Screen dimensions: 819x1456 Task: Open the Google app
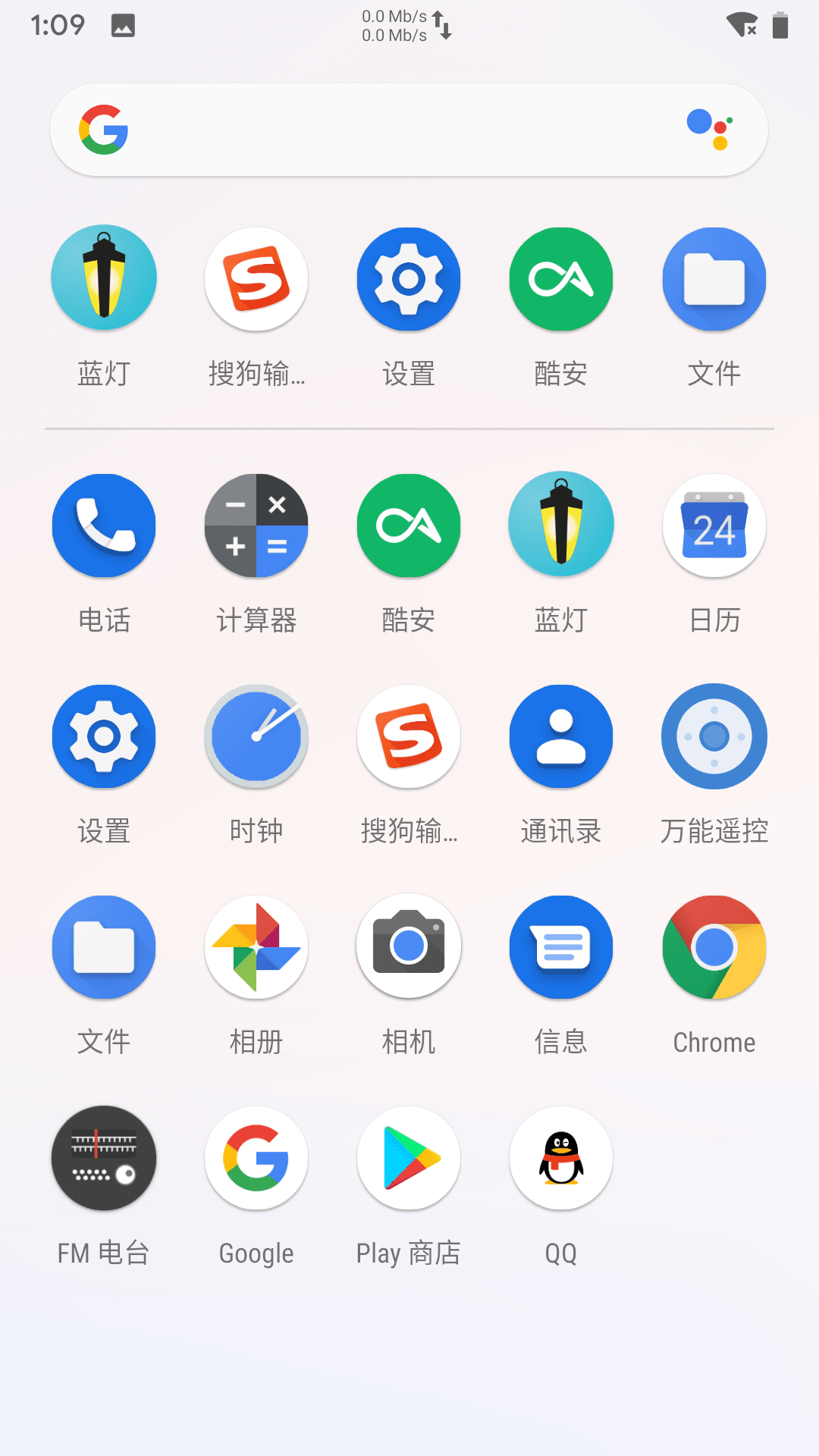pyautogui.click(x=256, y=1158)
